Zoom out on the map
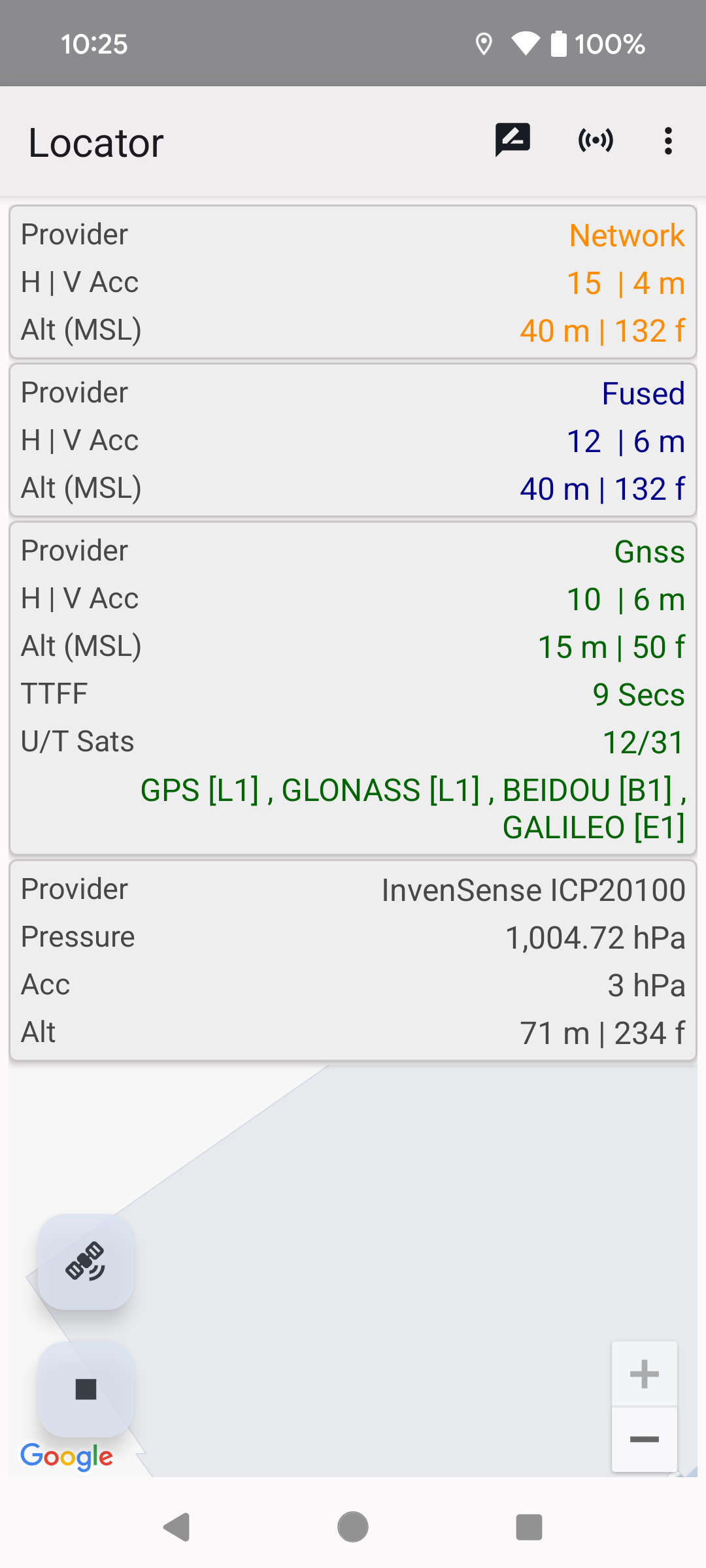The height and width of the screenshot is (1568, 706). pyautogui.click(x=644, y=1439)
